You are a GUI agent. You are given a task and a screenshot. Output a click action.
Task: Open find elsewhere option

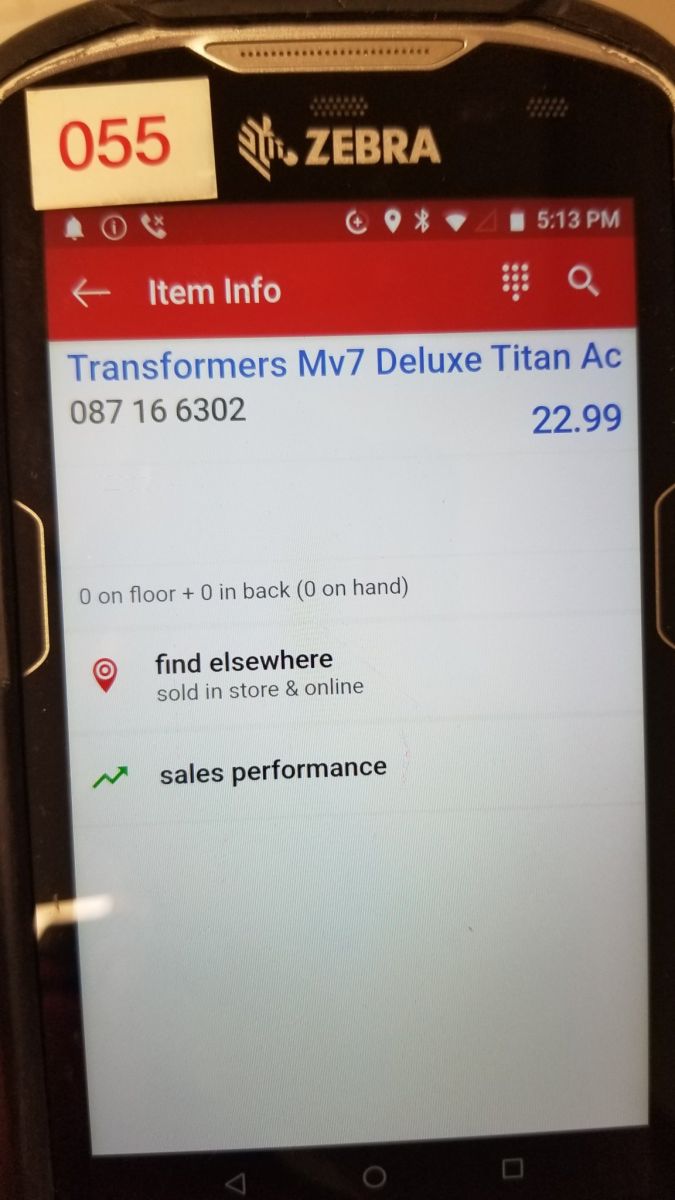point(243,672)
